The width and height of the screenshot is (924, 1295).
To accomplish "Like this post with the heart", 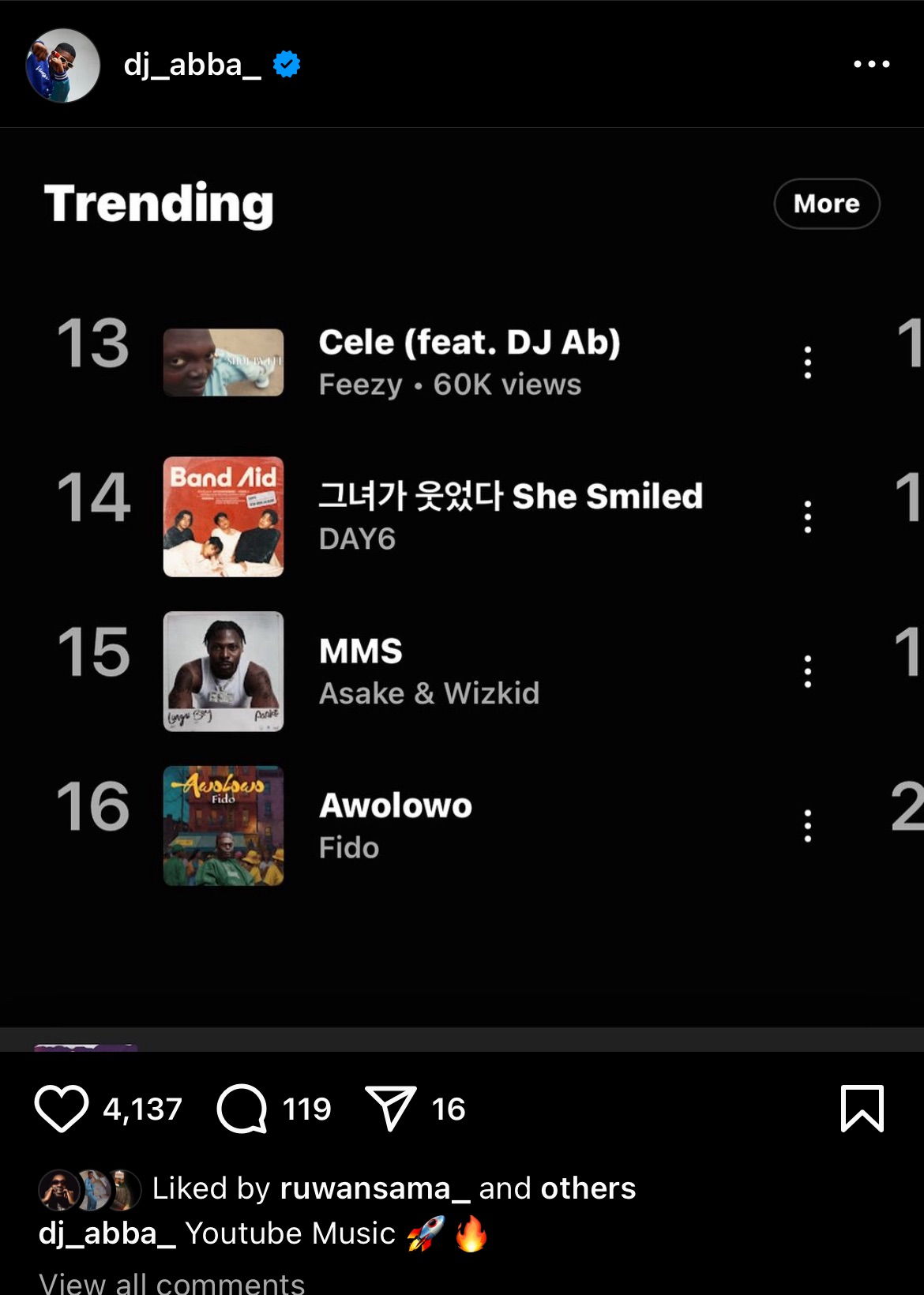I will tap(62, 1109).
